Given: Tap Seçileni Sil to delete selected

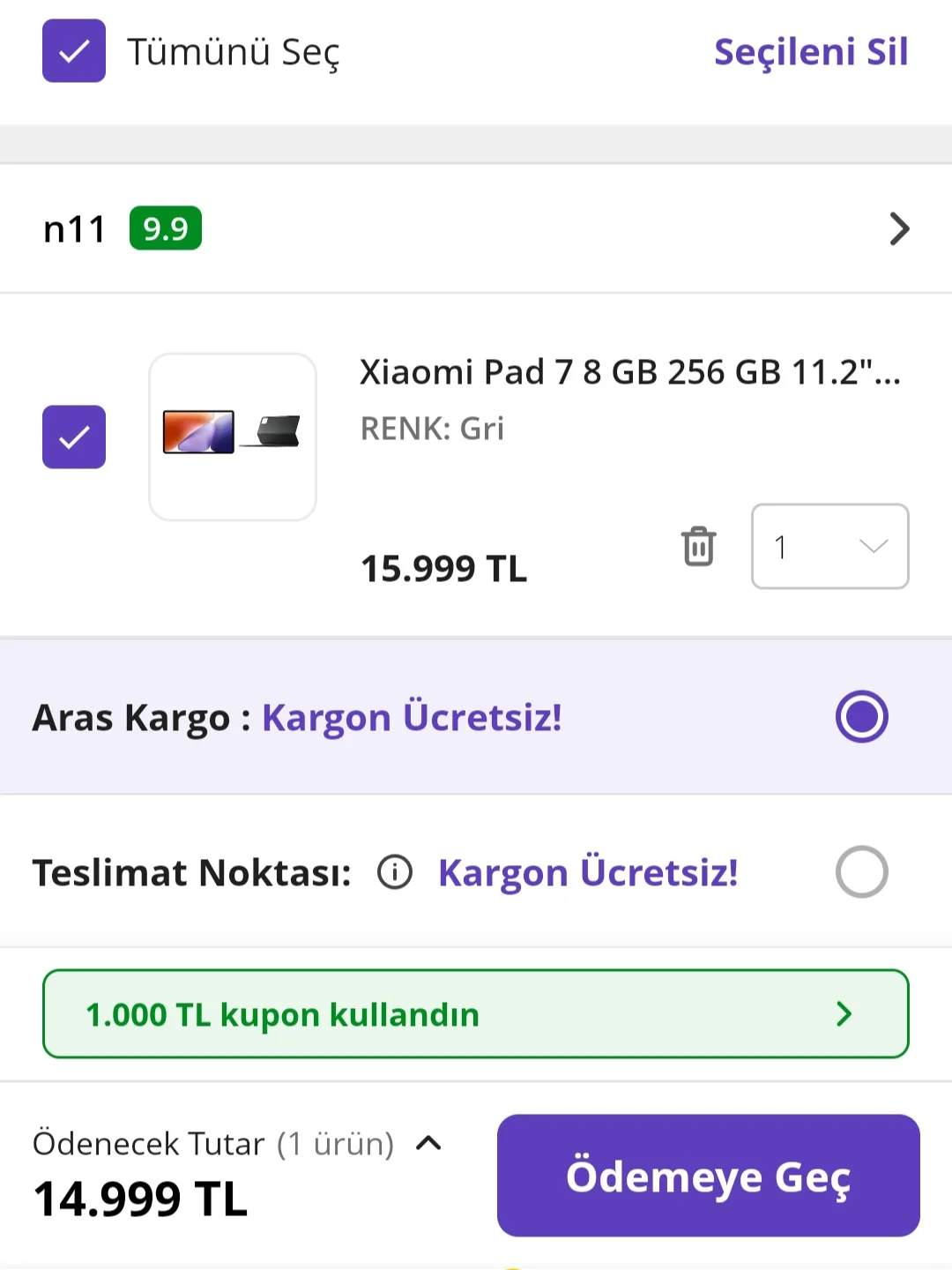Looking at the screenshot, I should coord(810,52).
